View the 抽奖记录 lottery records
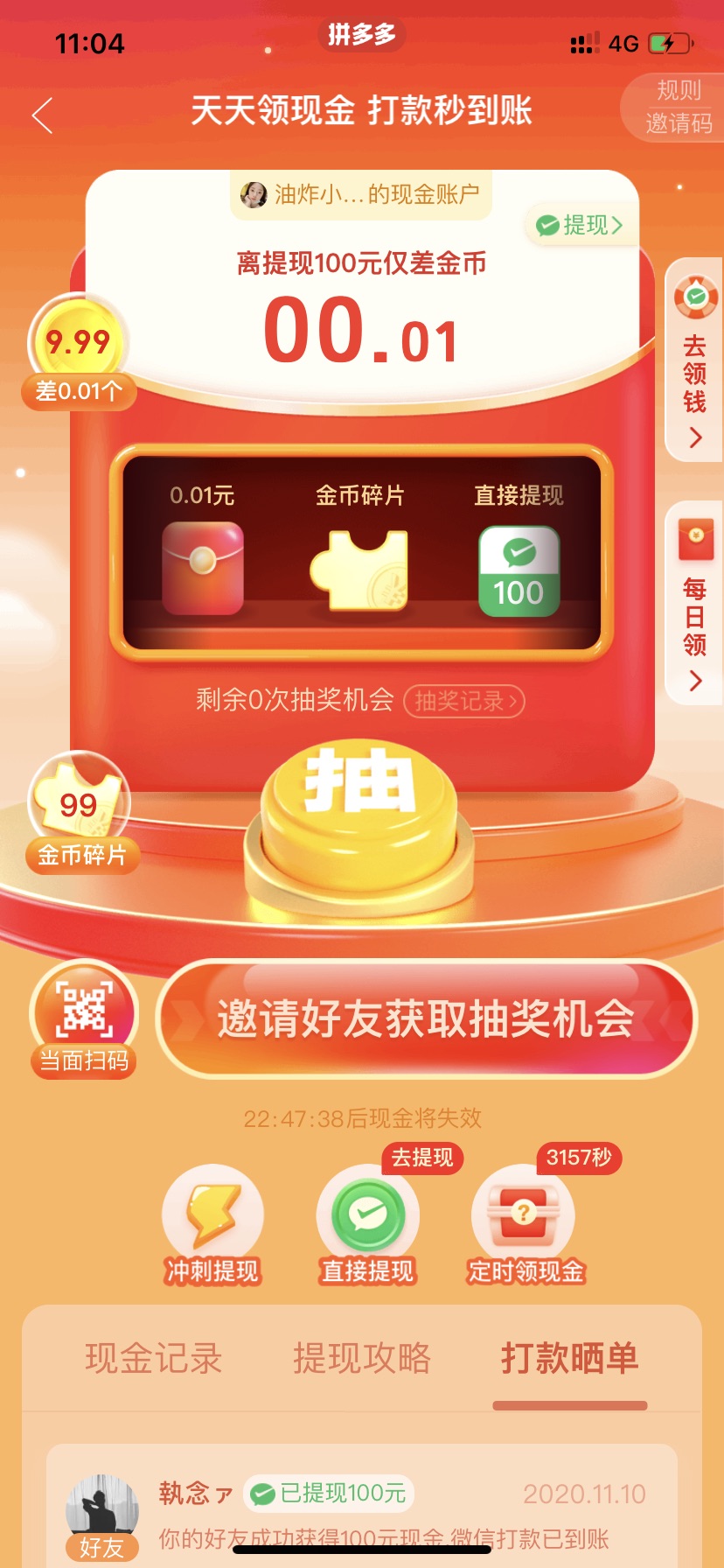 click(x=463, y=701)
